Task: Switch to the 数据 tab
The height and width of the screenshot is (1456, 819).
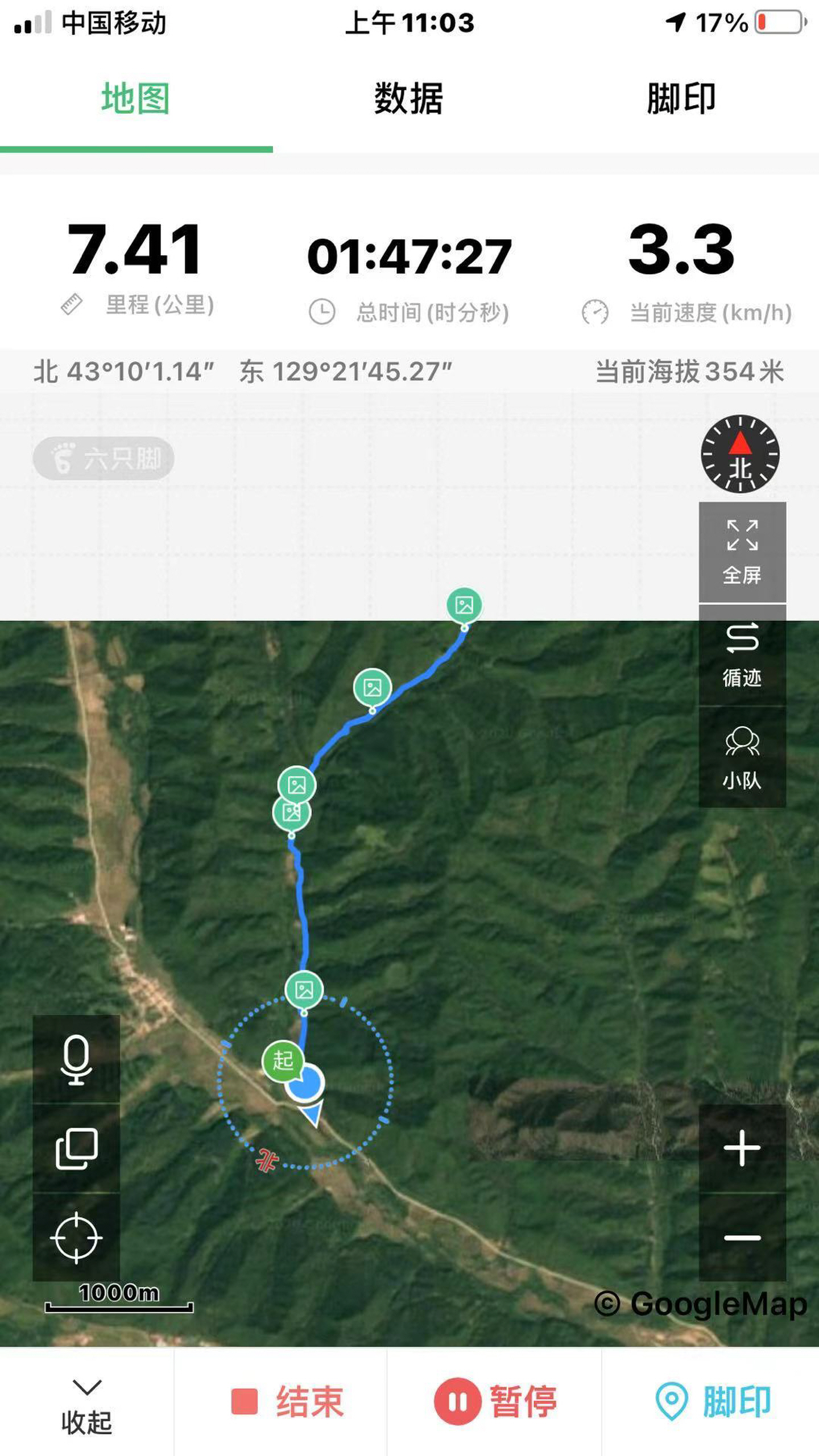Action: tap(408, 97)
